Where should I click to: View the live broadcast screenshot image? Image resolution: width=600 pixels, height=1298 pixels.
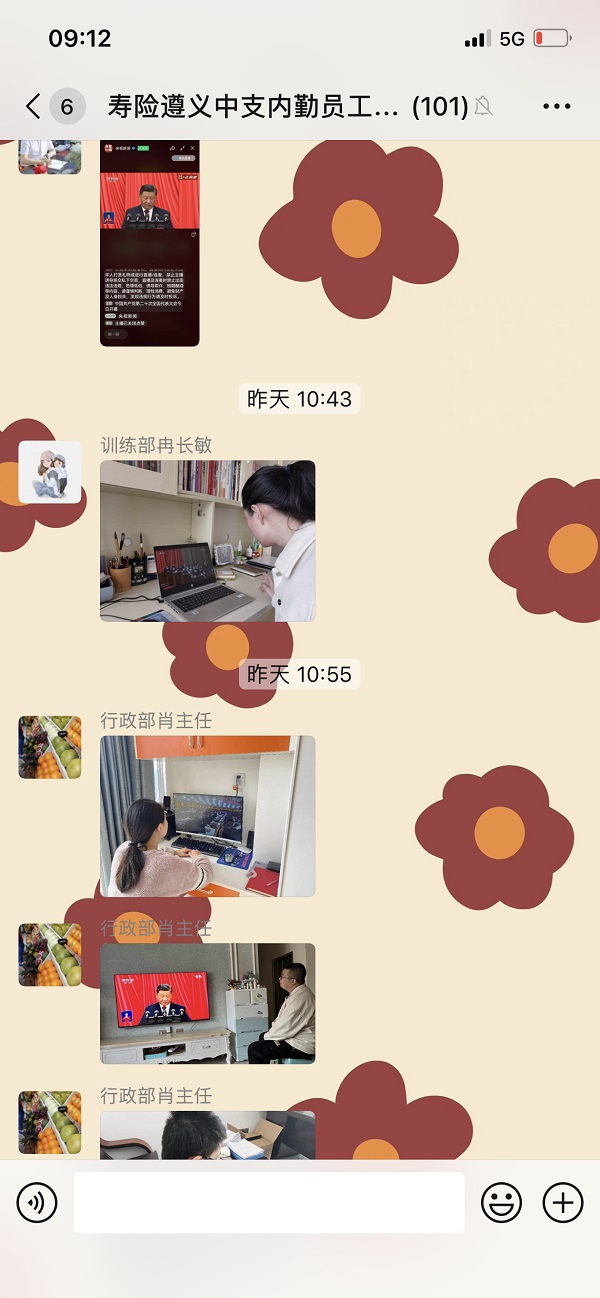point(150,243)
